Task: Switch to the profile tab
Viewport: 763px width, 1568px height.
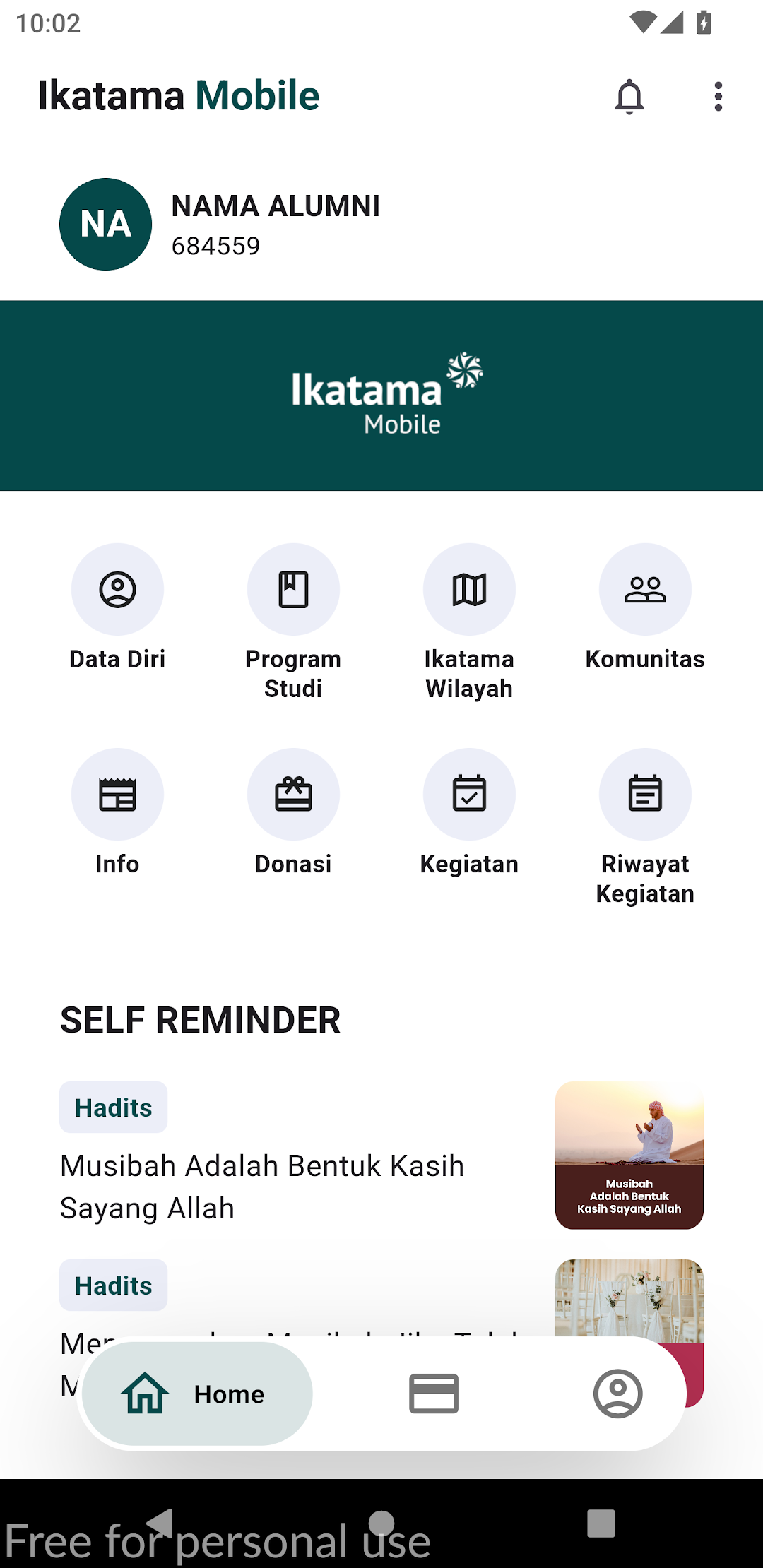Action: pos(618,1394)
